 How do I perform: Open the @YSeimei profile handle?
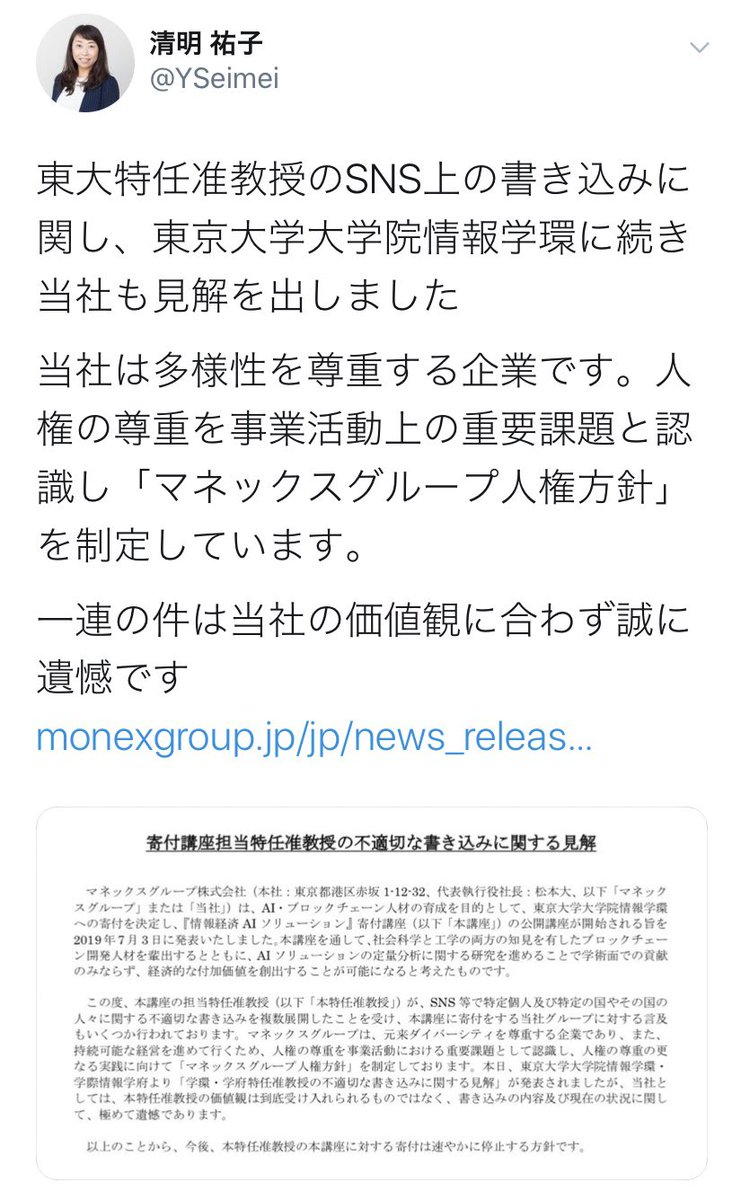[x=213, y=80]
